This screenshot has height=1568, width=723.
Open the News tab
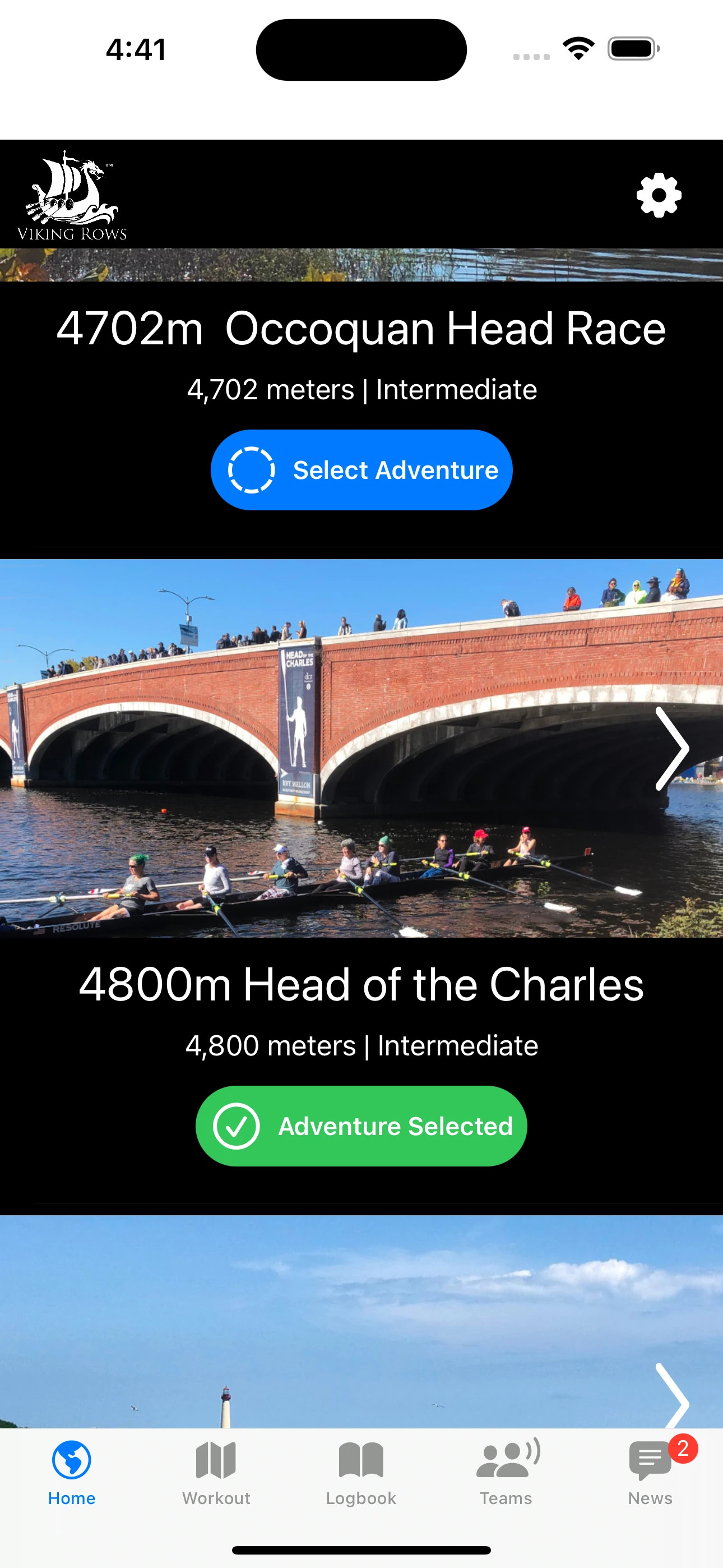pos(651,1473)
